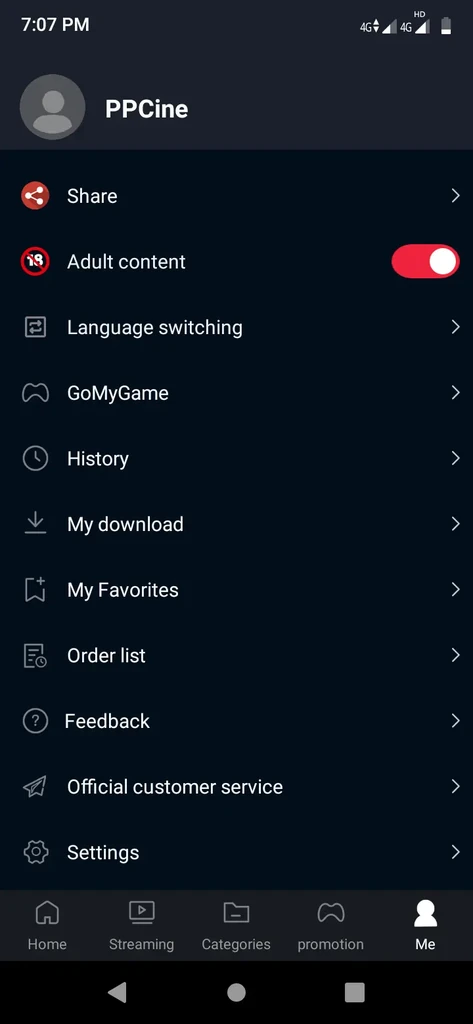Open Feedback
Viewport: 473px width, 1024px height.
point(236,721)
